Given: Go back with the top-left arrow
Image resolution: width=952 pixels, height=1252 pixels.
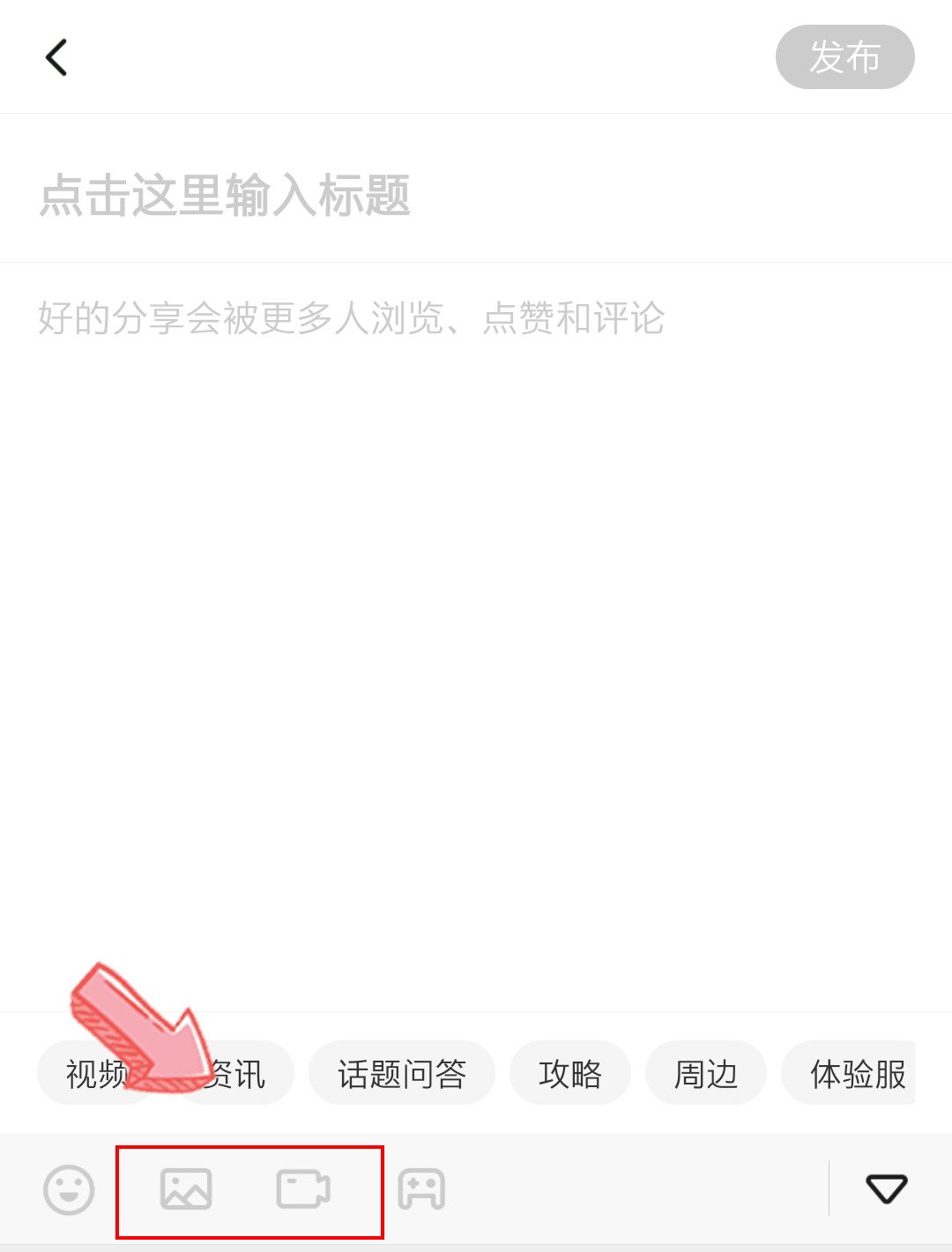Looking at the screenshot, I should coord(56,58).
